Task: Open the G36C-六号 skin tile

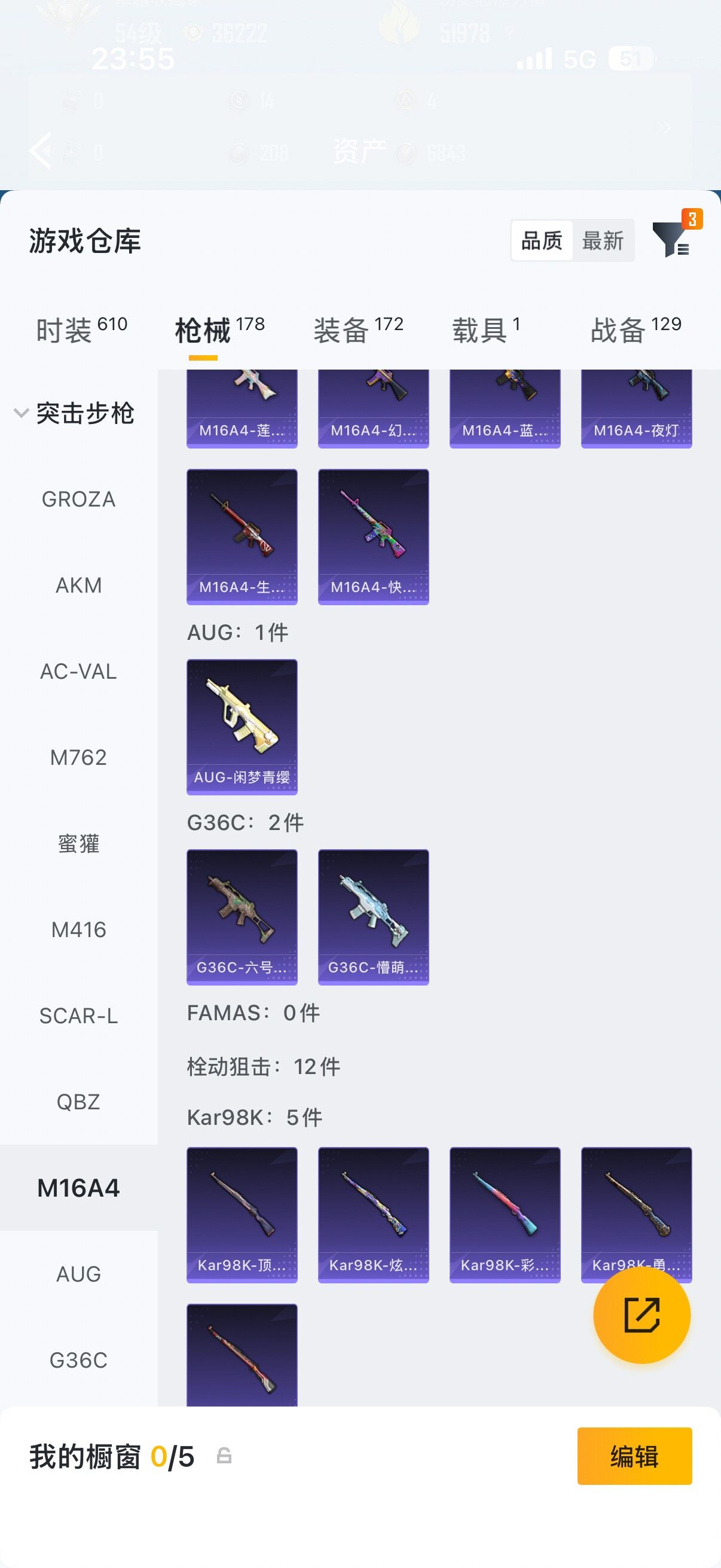Action: pos(242,917)
